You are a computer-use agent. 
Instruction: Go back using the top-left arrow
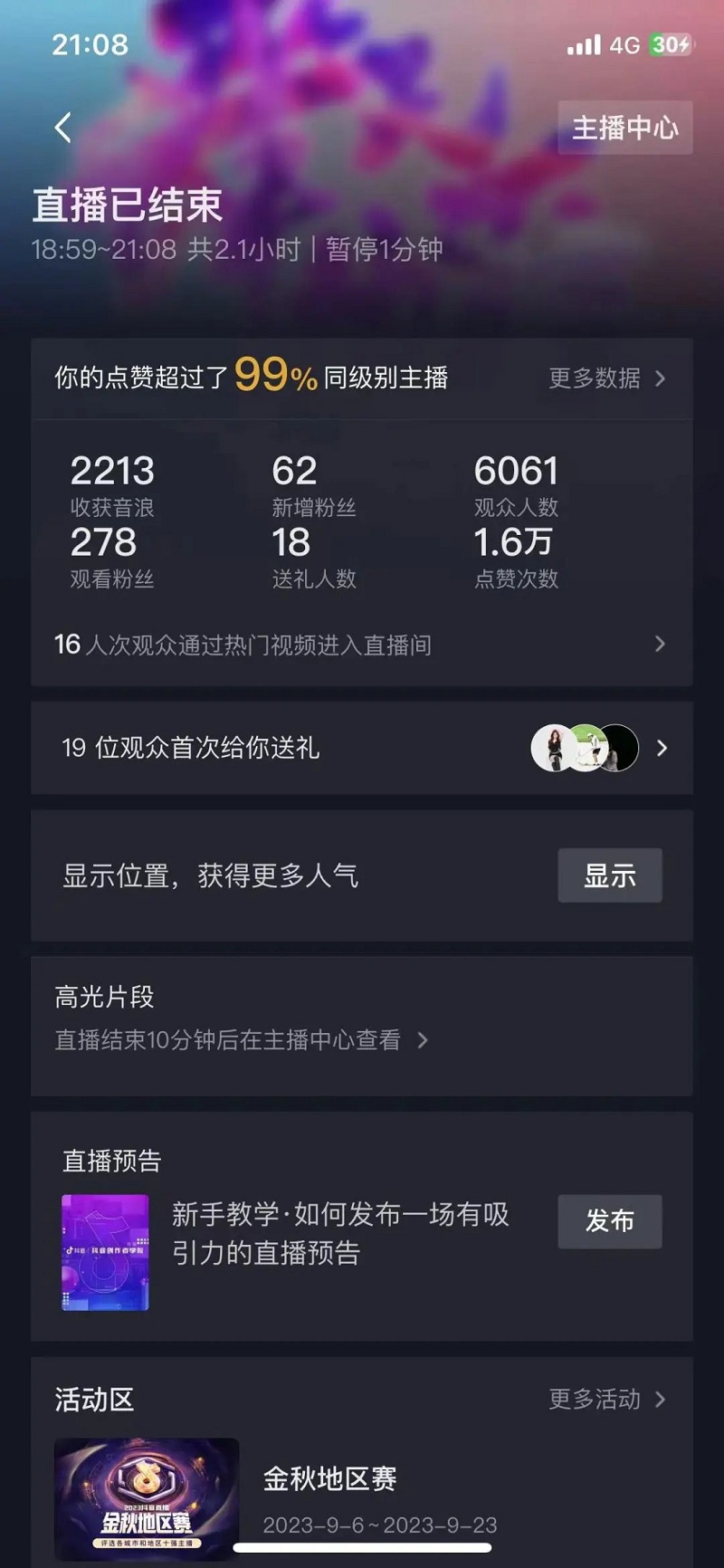coord(62,128)
